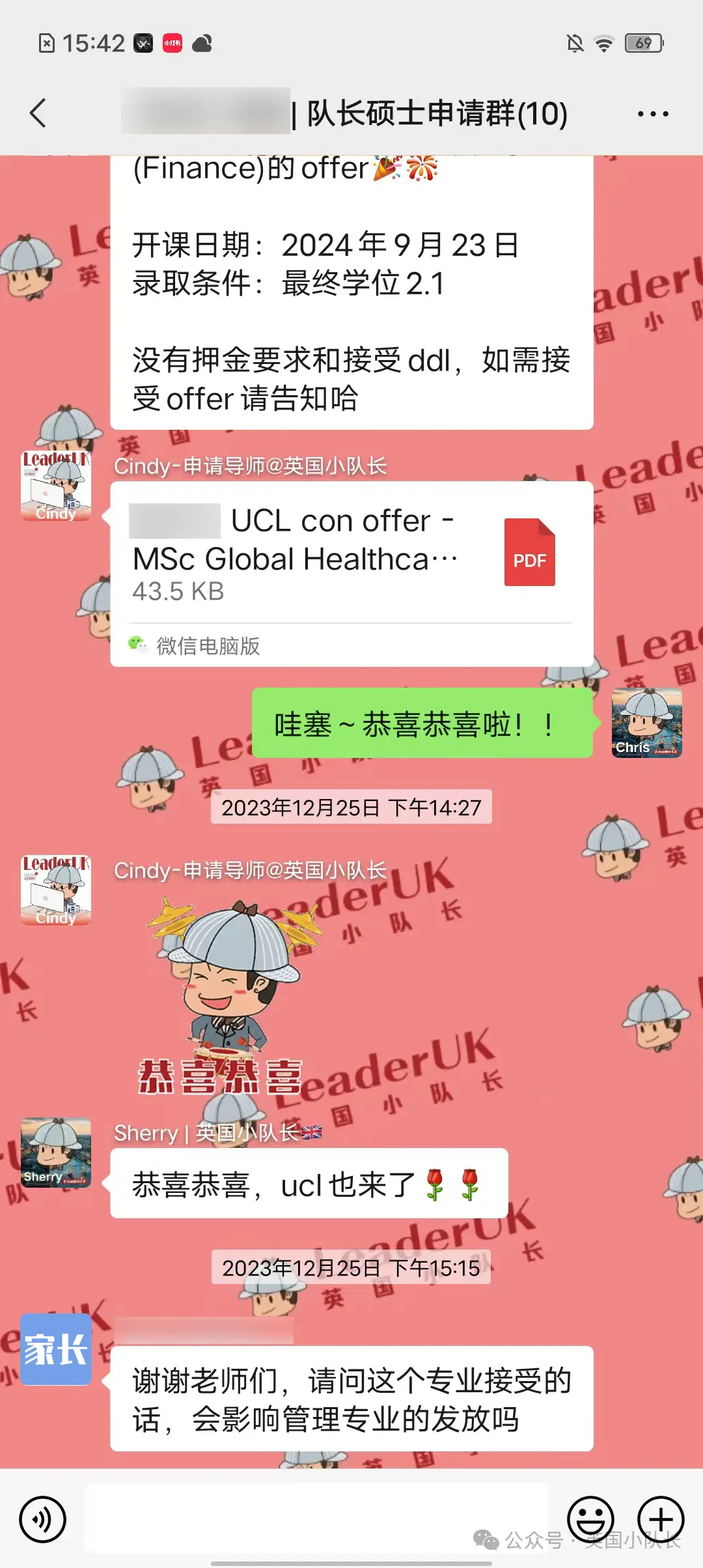Go back from the group chat
Viewport: 703px width, 1568px height.
39,113
